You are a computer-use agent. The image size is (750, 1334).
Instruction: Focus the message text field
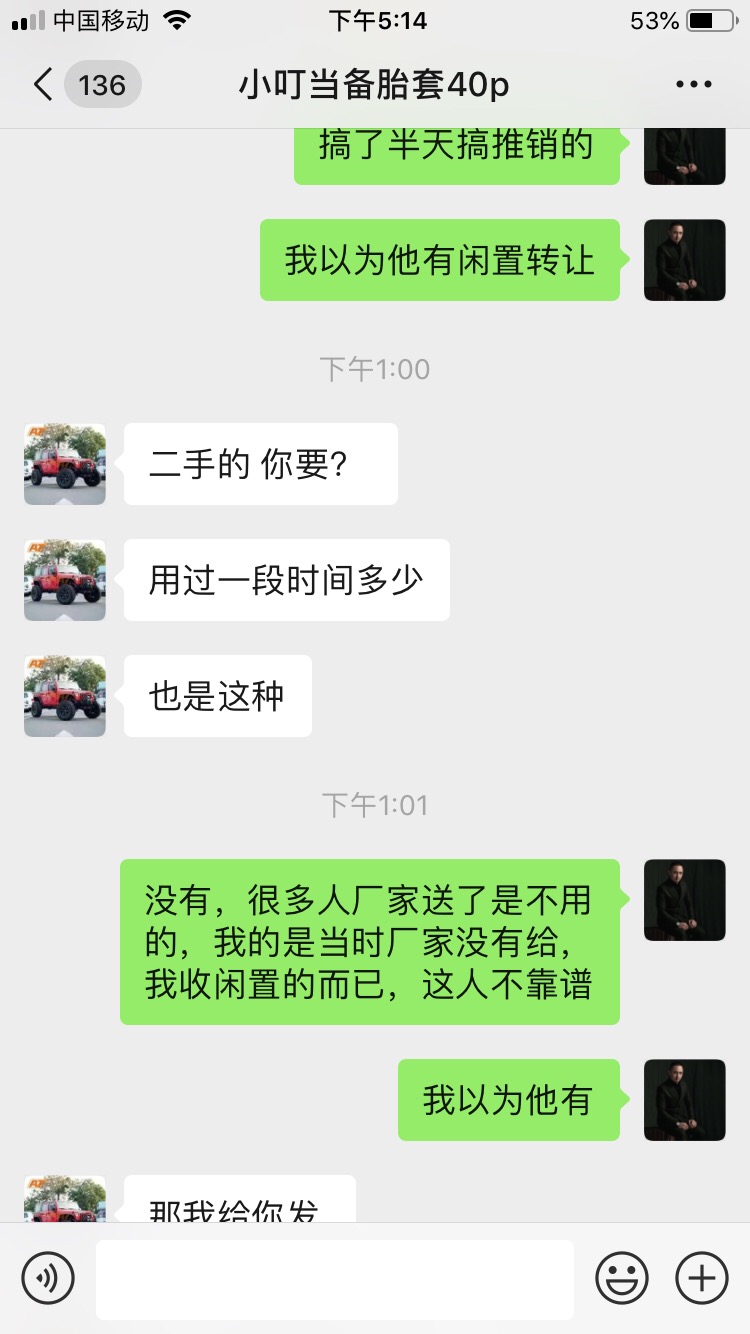click(x=334, y=1278)
